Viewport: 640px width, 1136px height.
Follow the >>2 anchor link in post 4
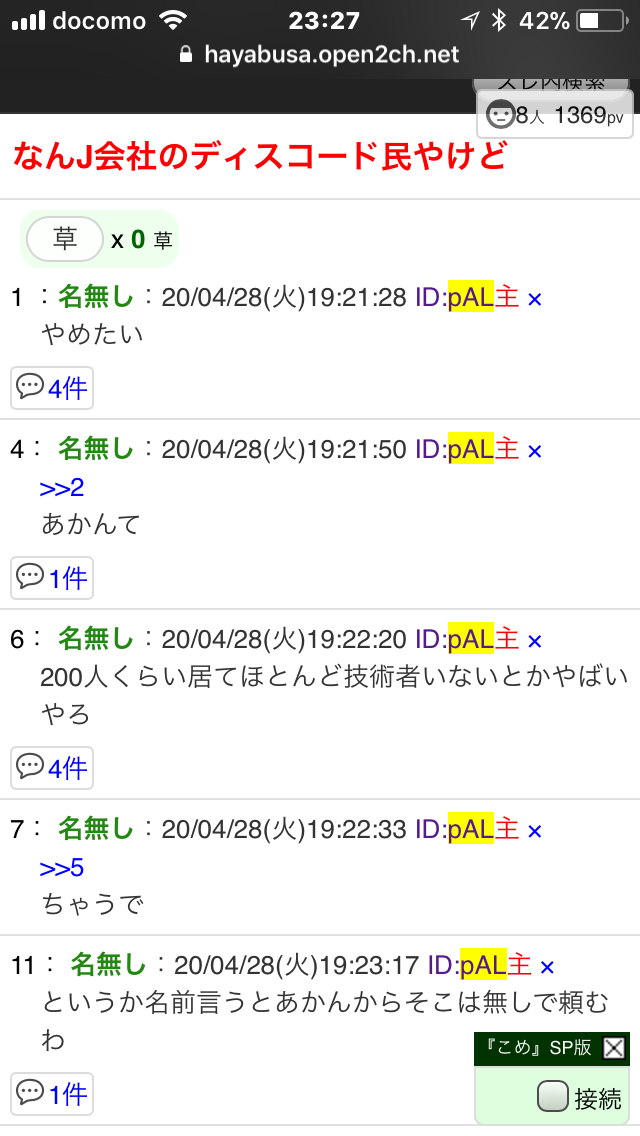point(62,488)
